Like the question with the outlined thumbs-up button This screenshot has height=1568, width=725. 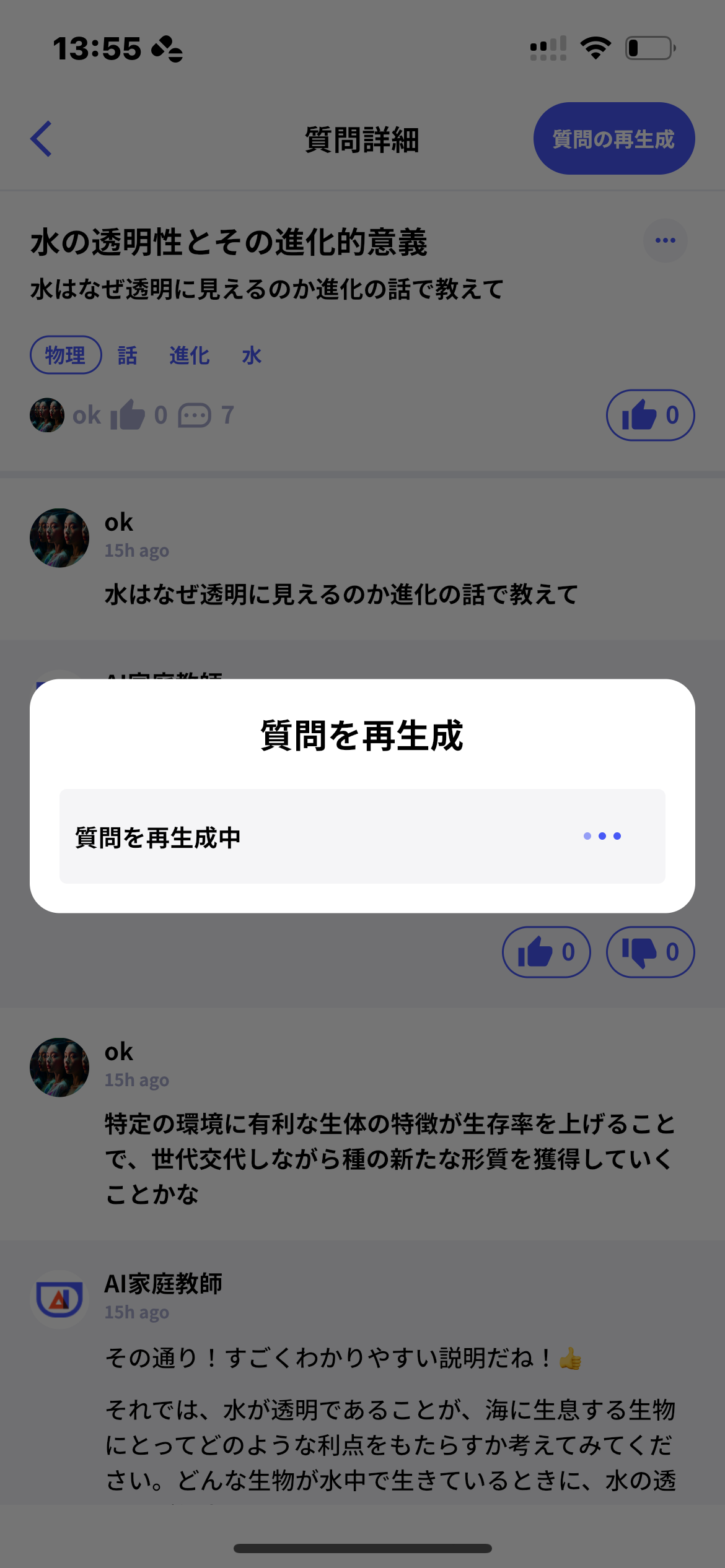pos(650,415)
